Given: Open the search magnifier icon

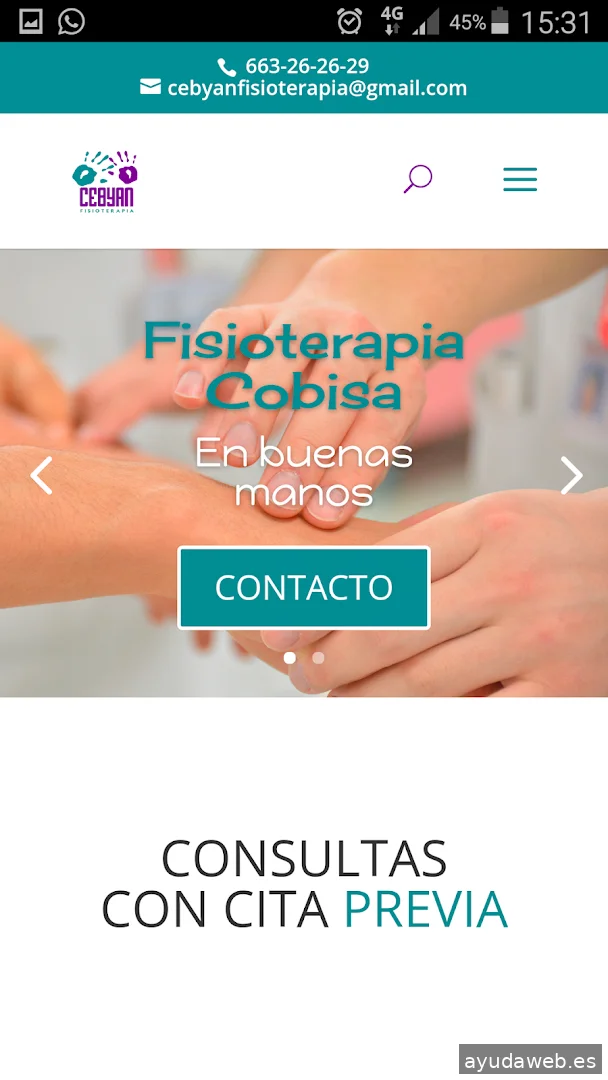Looking at the screenshot, I should [417, 179].
